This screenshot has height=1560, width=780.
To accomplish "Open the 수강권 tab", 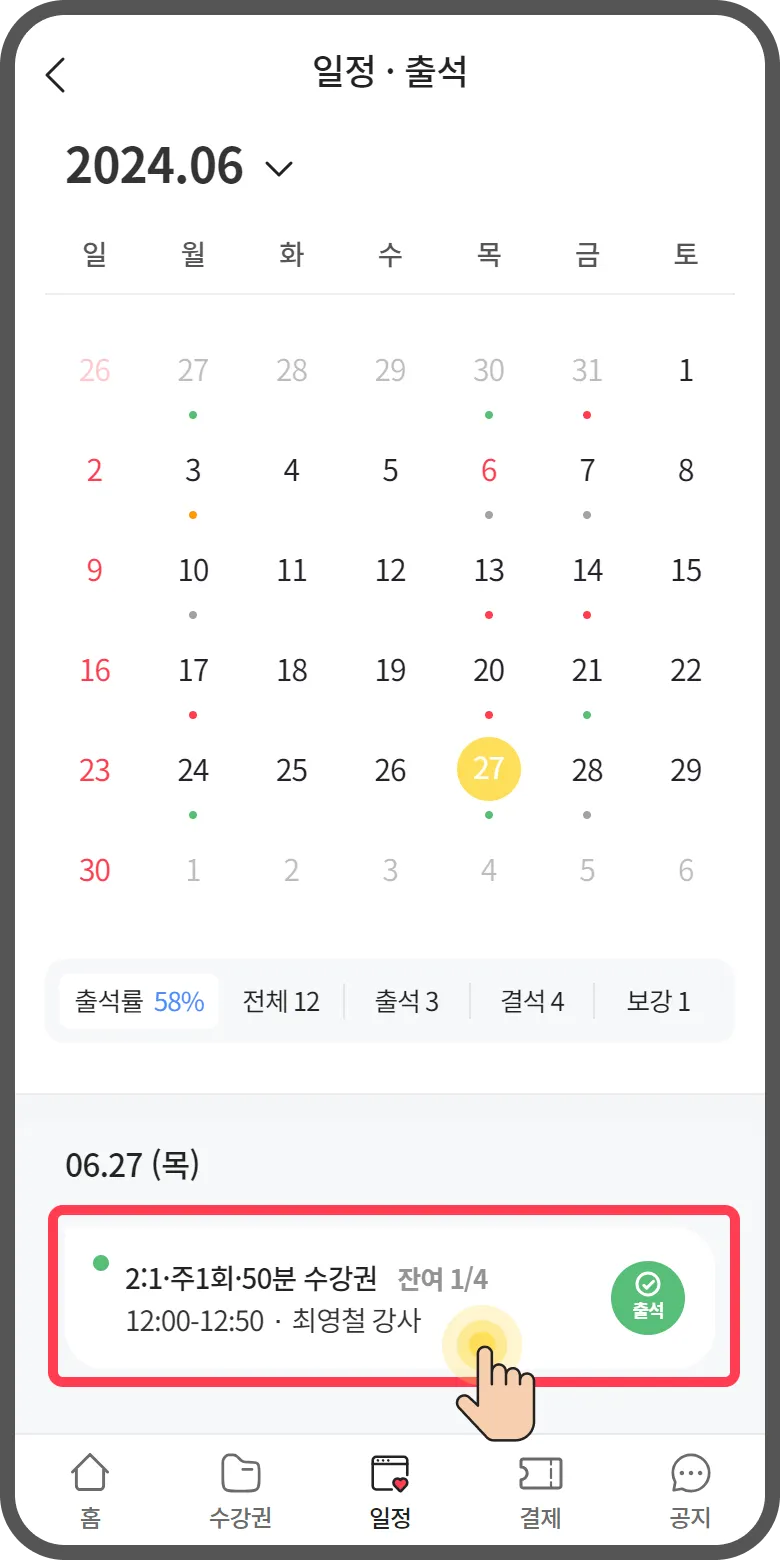I will click(240, 1491).
